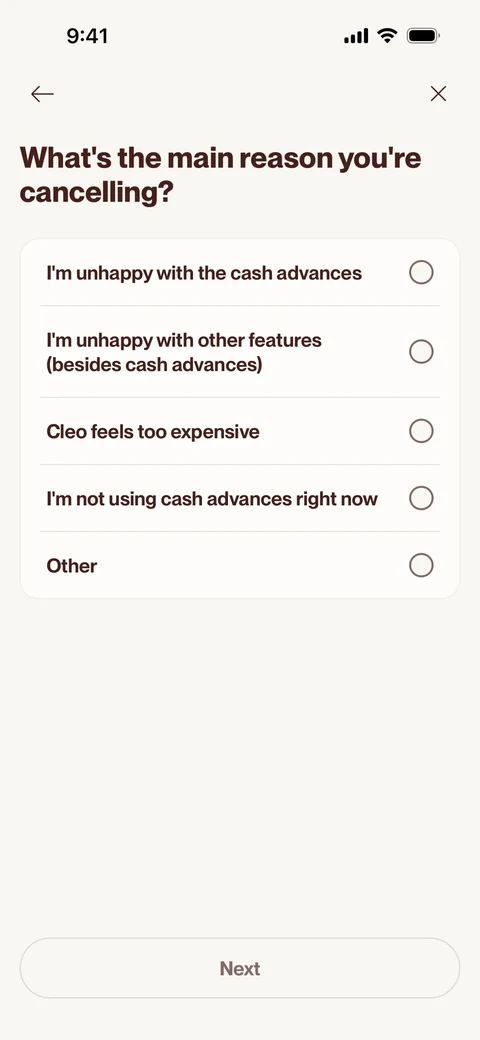Select "I'm not using cash advances right now"
The height and width of the screenshot is (1040, 480).
[x=240, y=499]
